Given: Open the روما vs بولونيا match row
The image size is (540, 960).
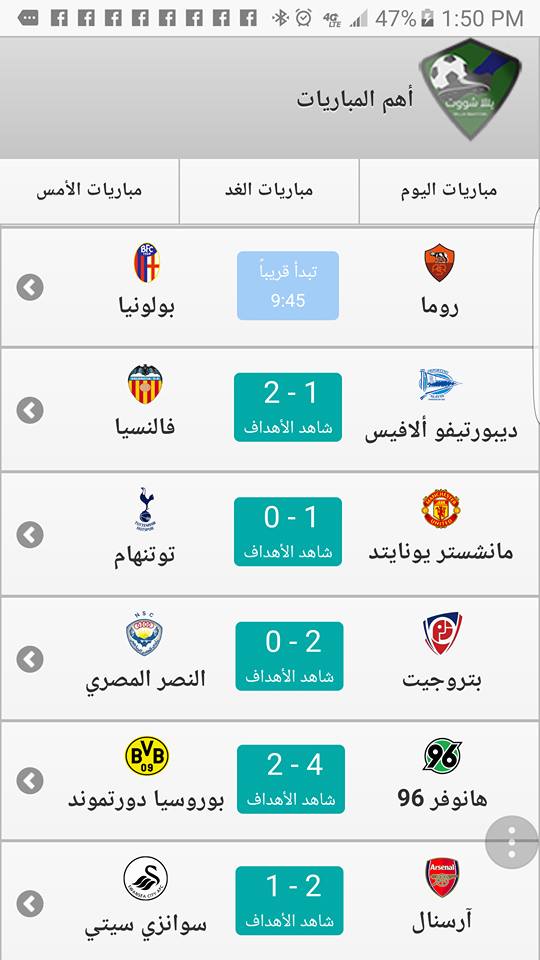Looking at the screenshot, I should 269,287.
